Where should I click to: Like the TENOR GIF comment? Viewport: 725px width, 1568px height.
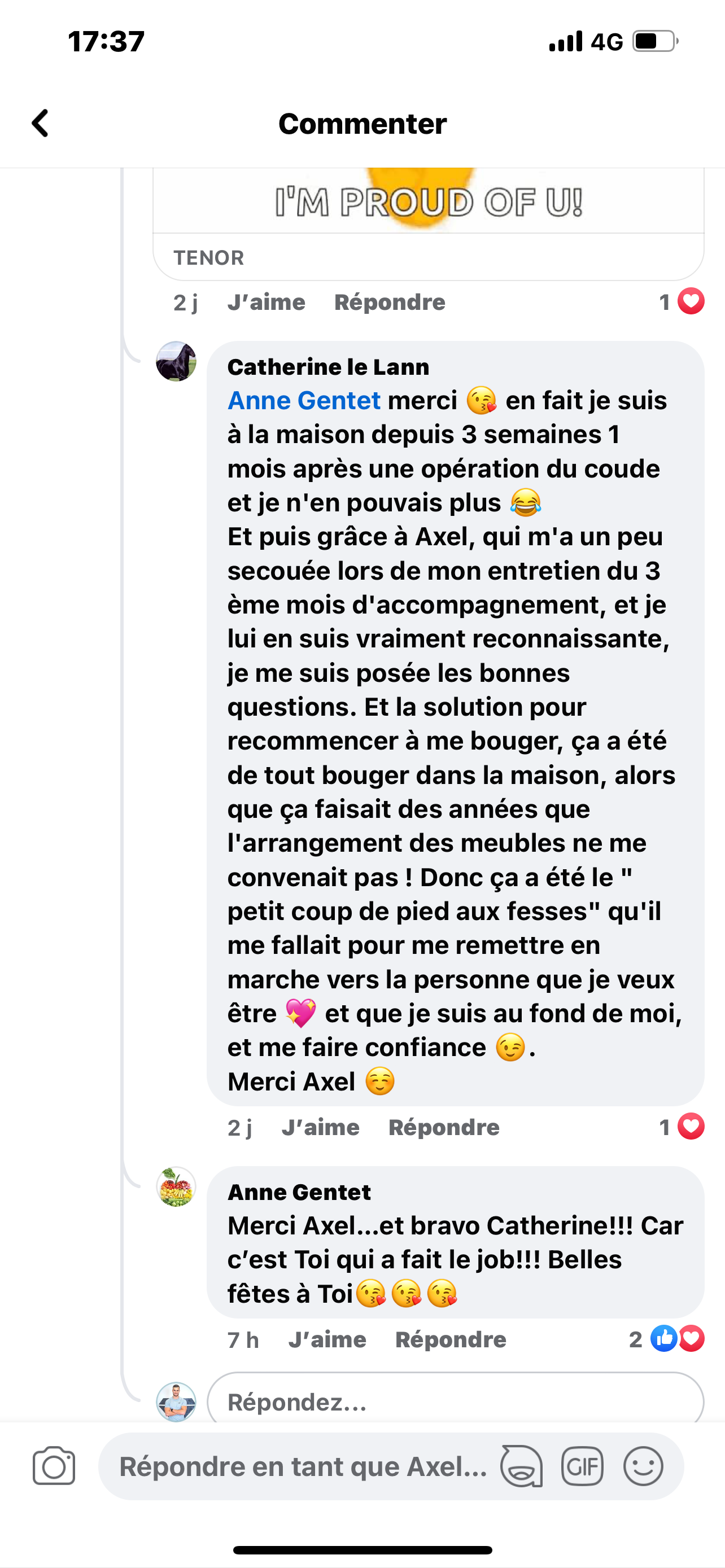[x=266, y=303]
